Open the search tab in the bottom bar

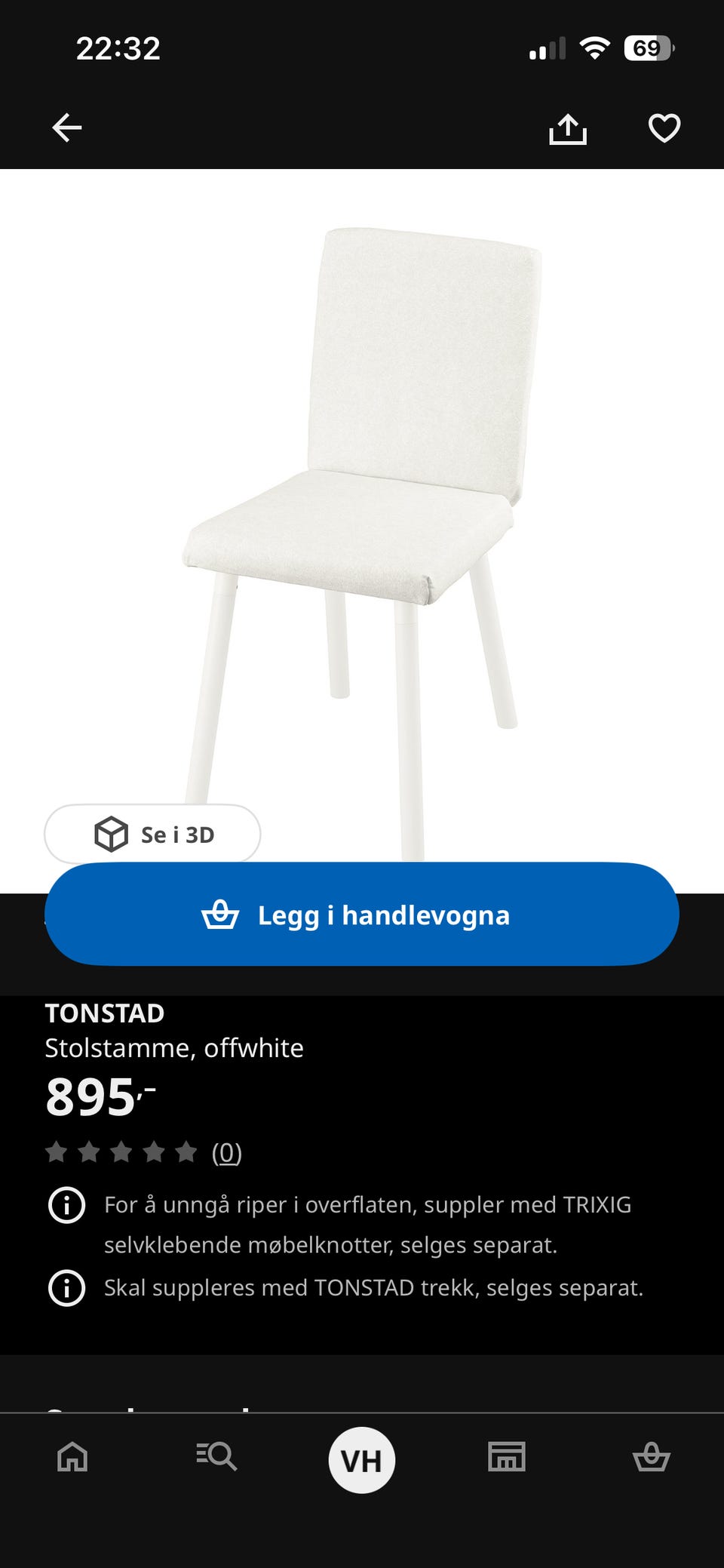click(216, 1456)
